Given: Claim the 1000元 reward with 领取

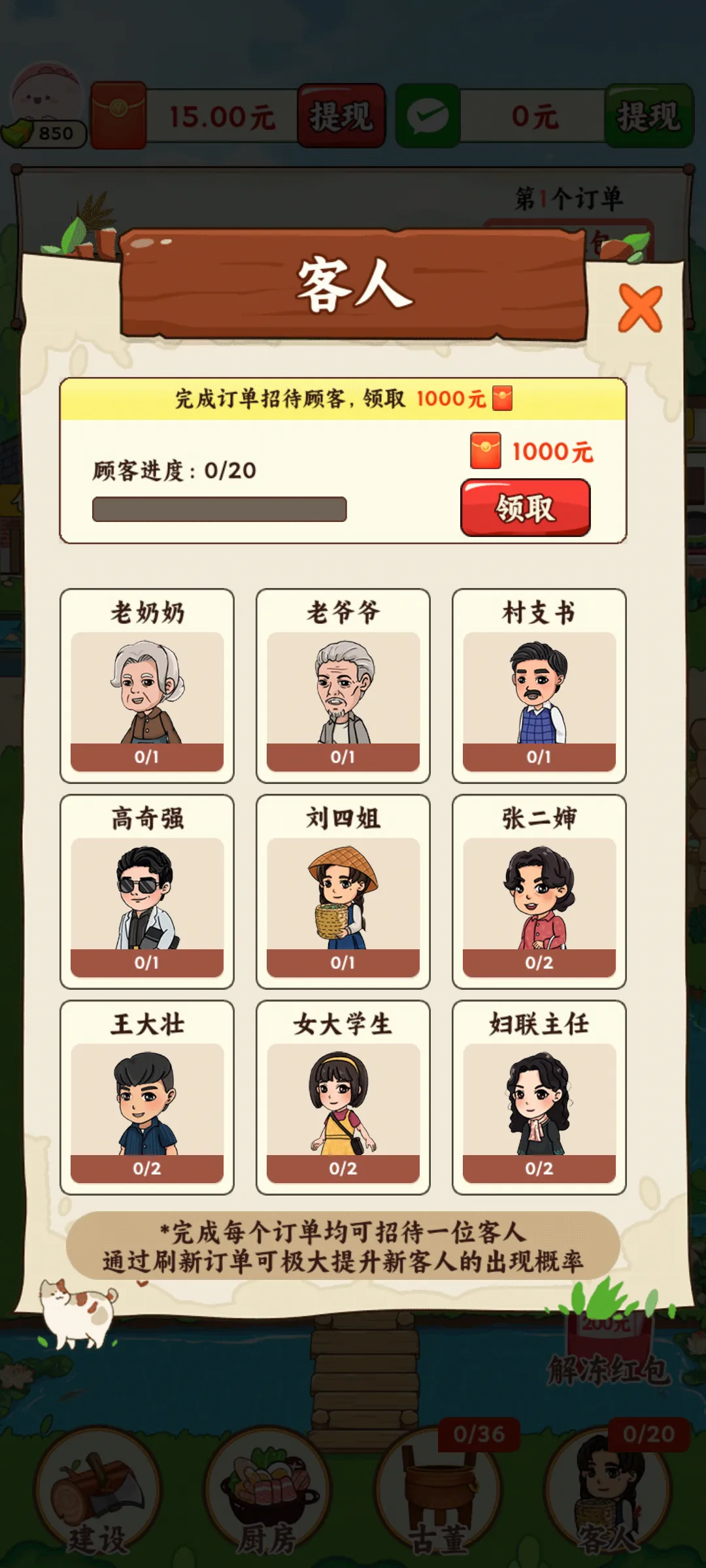Looking at the screenshot, I should (x=526, y=508).
